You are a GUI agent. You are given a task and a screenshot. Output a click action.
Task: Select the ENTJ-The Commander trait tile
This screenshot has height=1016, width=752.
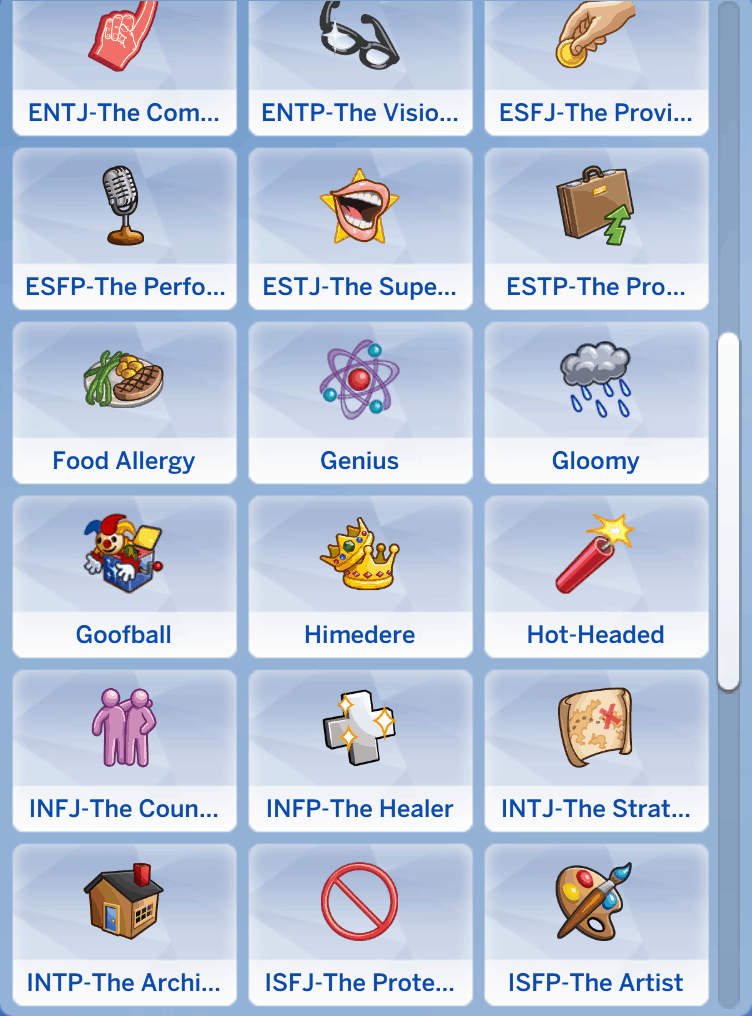pyautogui.click(x=124, y=68)
